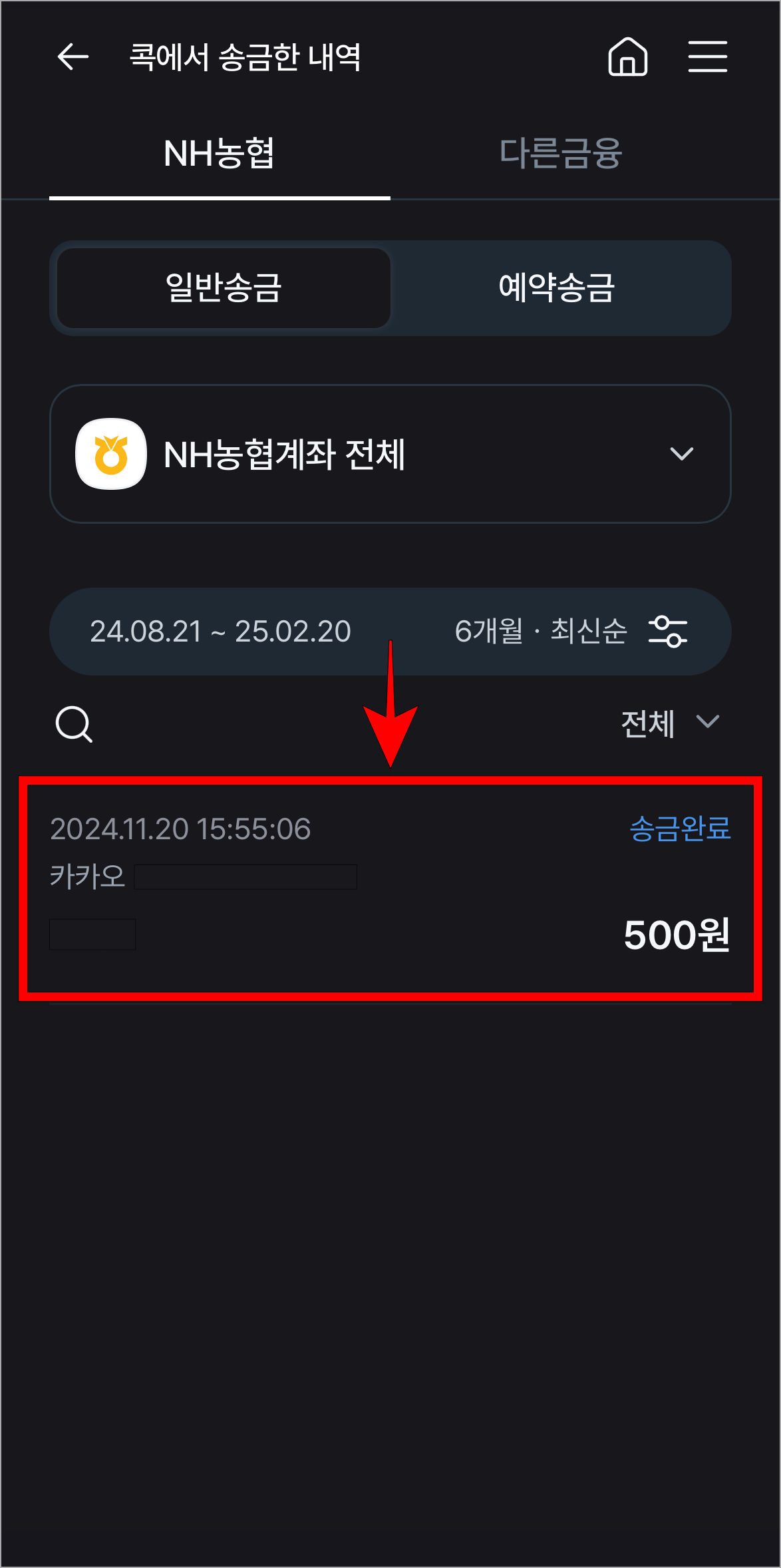Open the home screen via the house icon

[x=627, y=59]
